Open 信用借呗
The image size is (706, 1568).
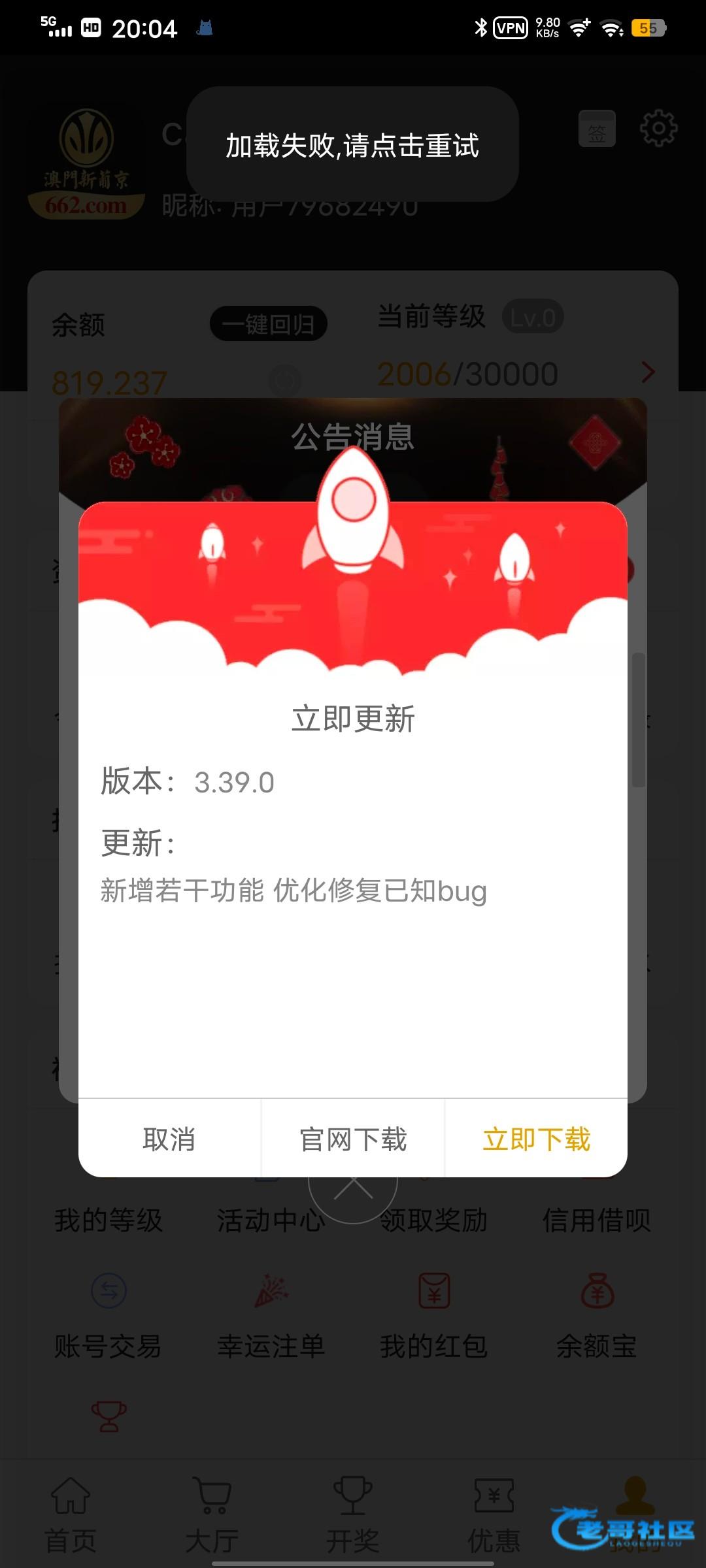point(596,1219)
